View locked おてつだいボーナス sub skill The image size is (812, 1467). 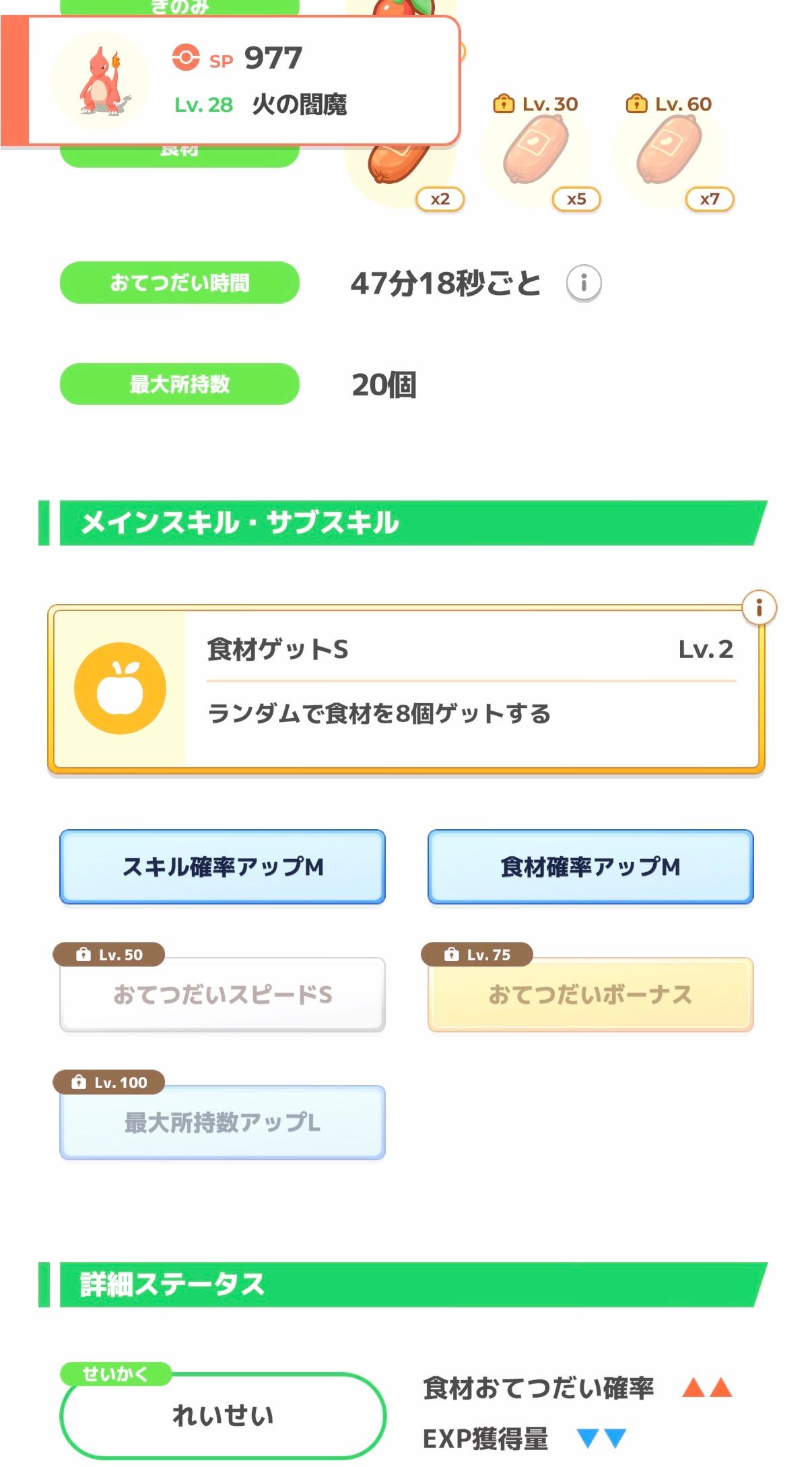click(x=590, y=994)
